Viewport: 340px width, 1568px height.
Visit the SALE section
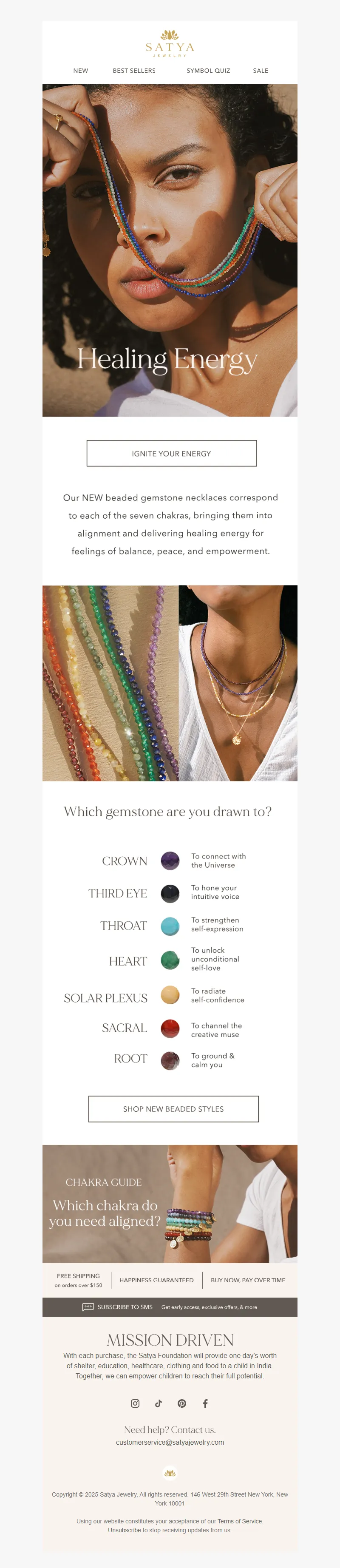(x=261, y=71)
